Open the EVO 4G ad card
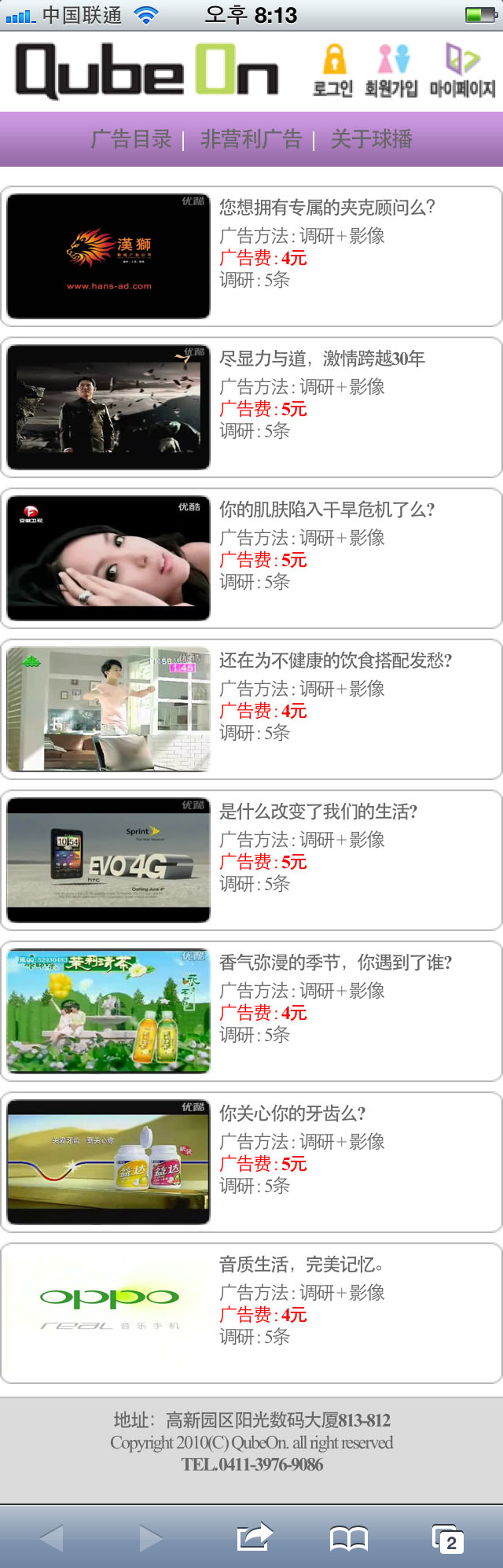 [x=251, y=860]
